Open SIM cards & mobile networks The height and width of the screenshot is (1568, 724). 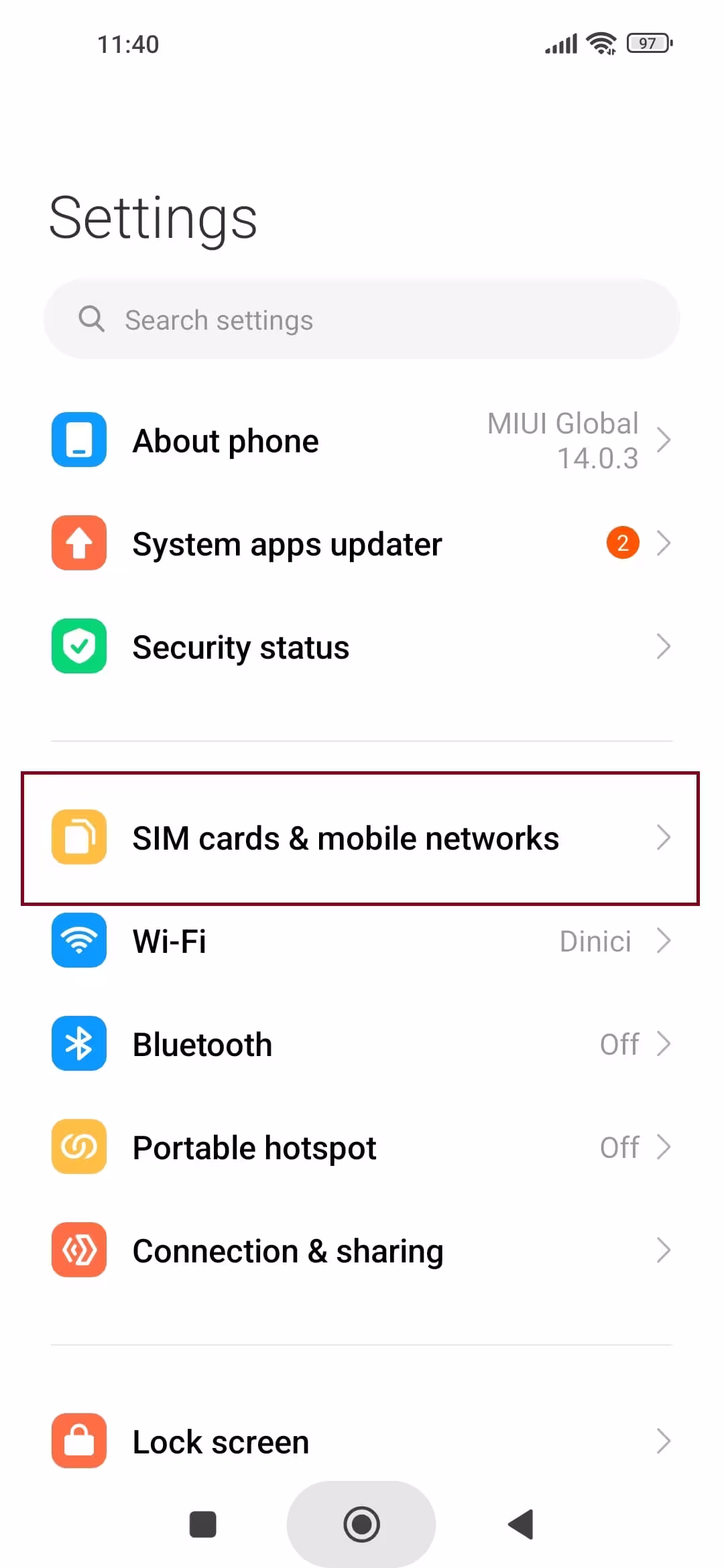(362, 838)
